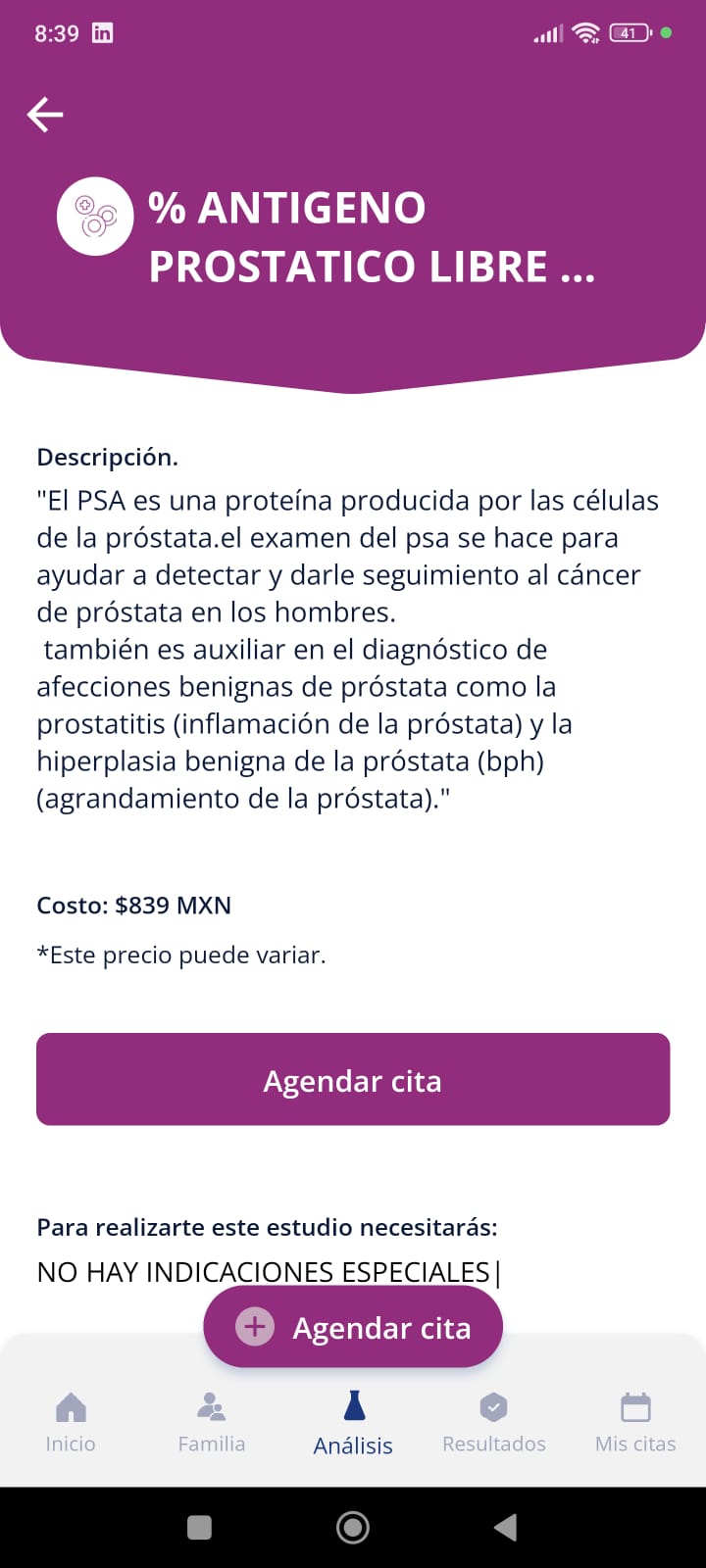
Task: Open the Resultados tab
Action: point(494,1422)
